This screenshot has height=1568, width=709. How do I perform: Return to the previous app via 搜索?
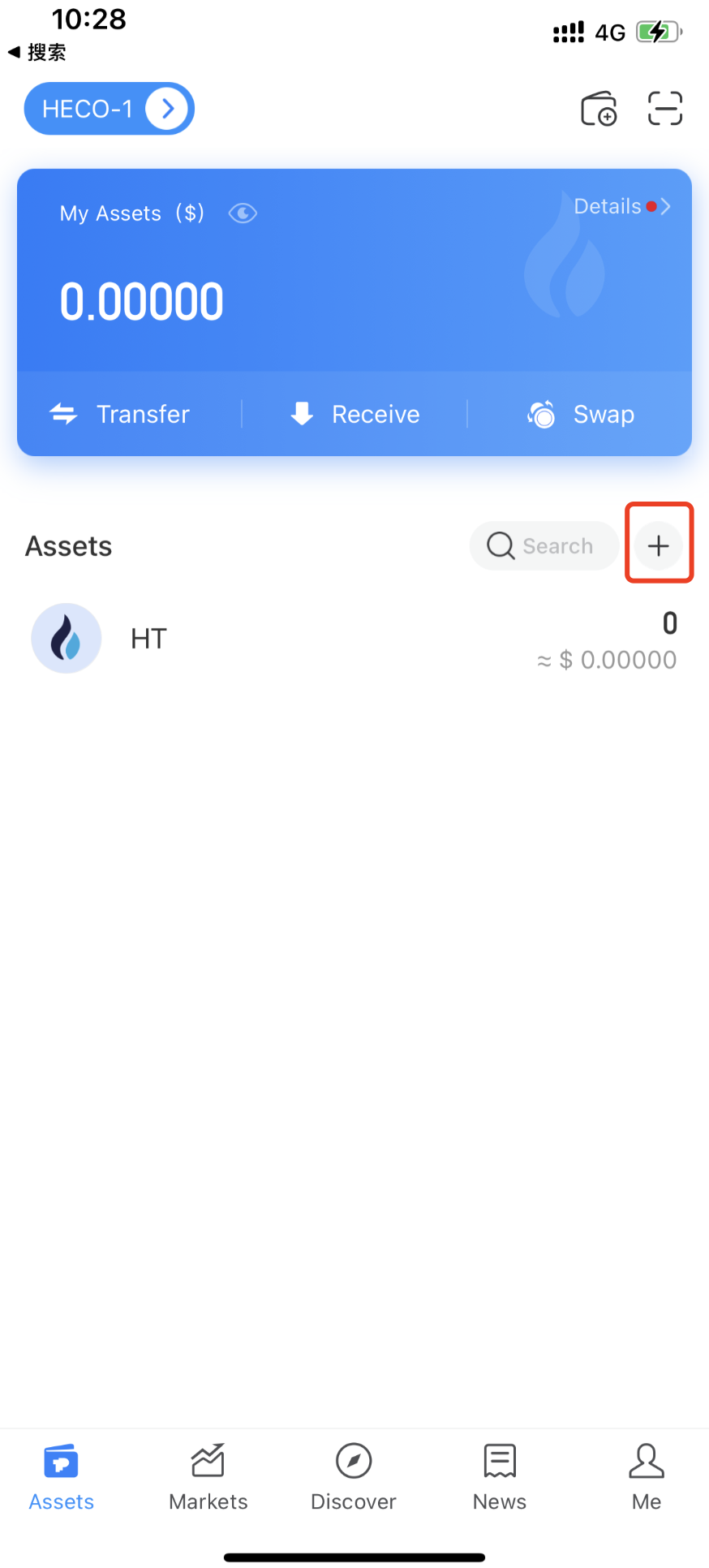click(x=37, y=53)
